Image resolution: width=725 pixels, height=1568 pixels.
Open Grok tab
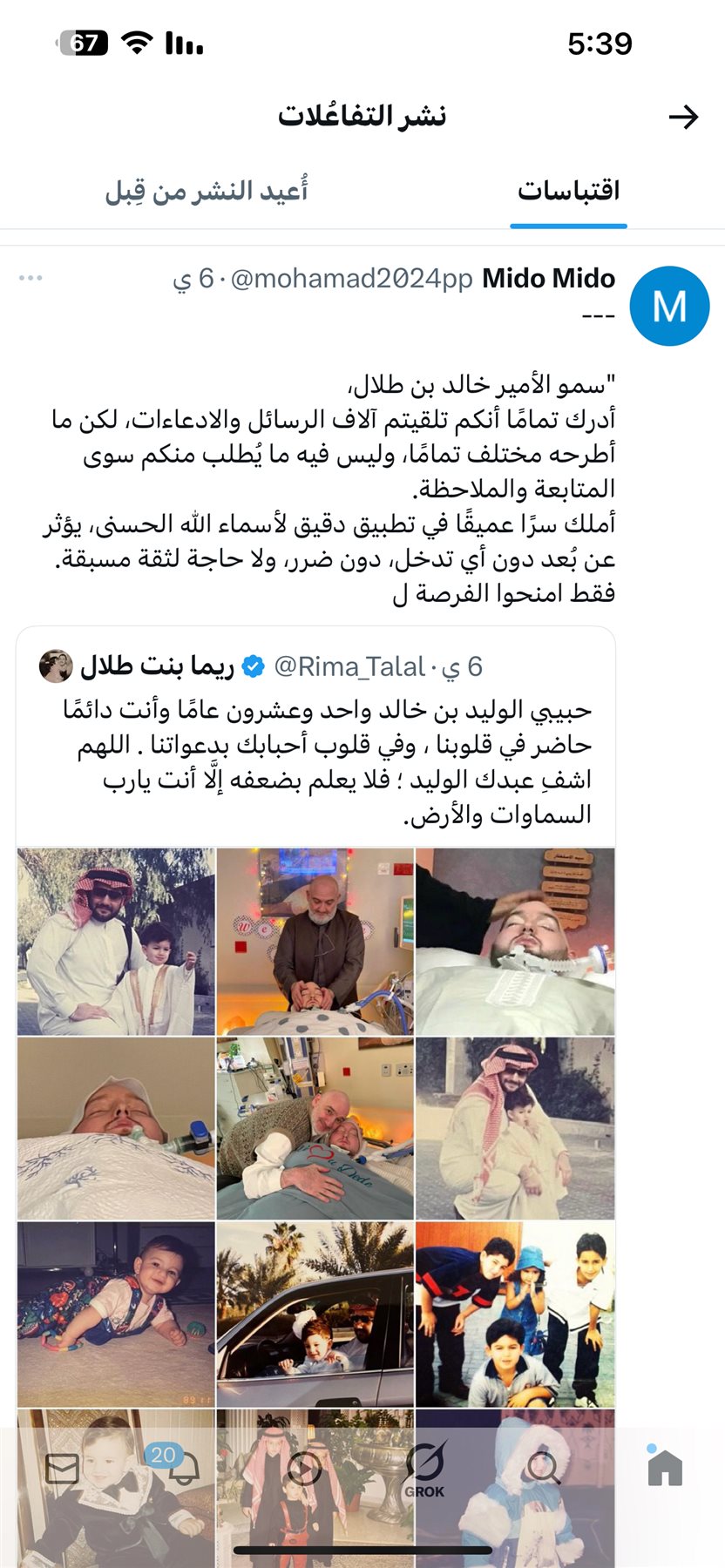(x=424, y=1470)
